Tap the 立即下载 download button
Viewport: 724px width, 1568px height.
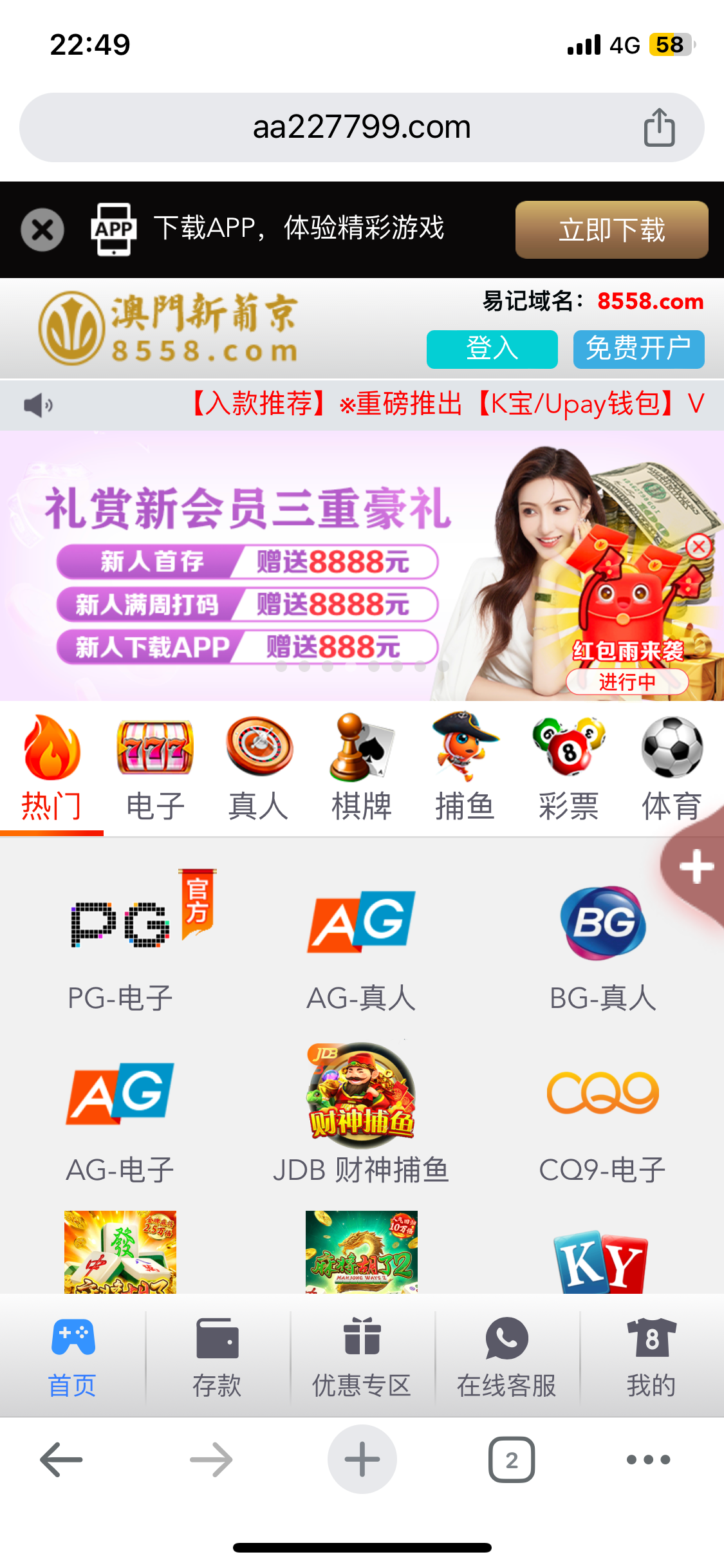point(611,230)
